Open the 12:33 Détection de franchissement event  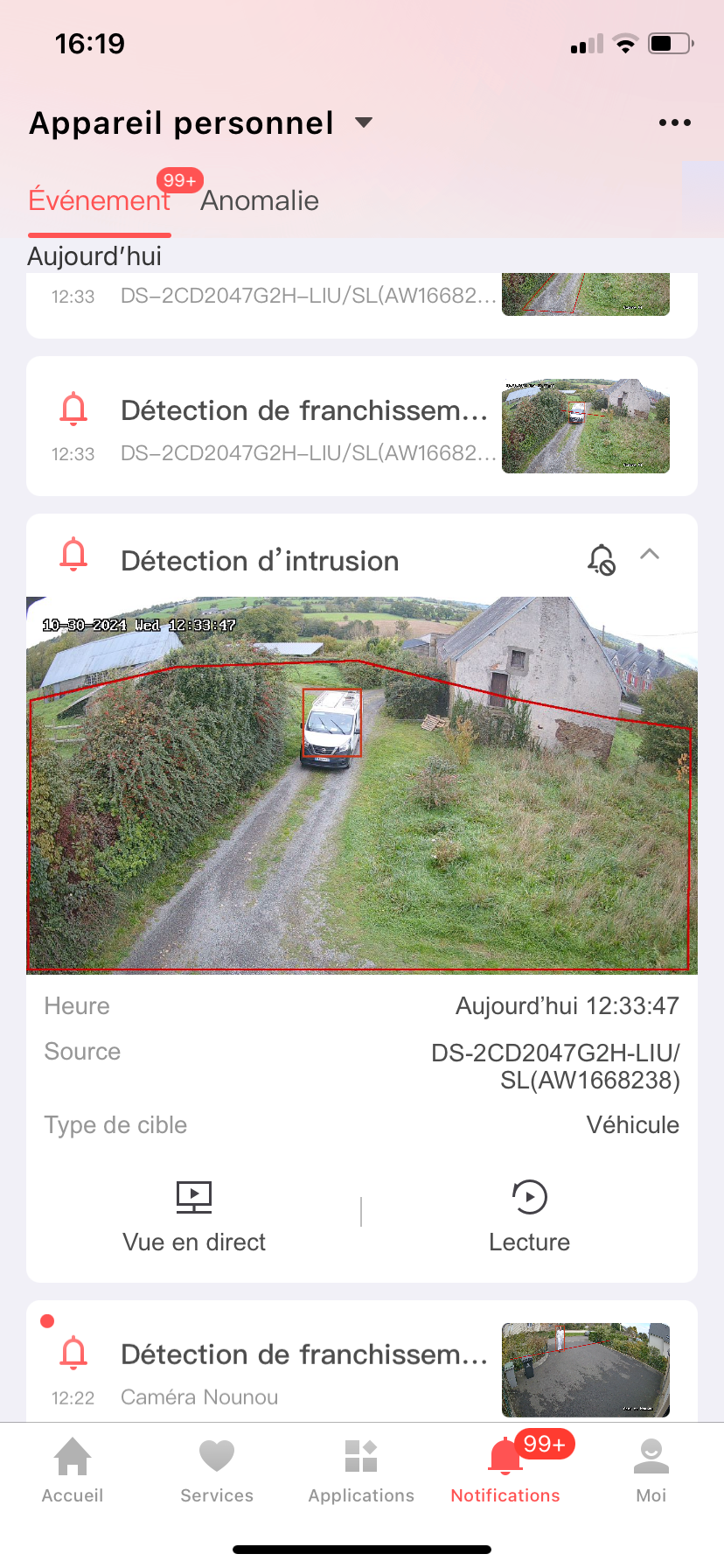tap(304, 427)
